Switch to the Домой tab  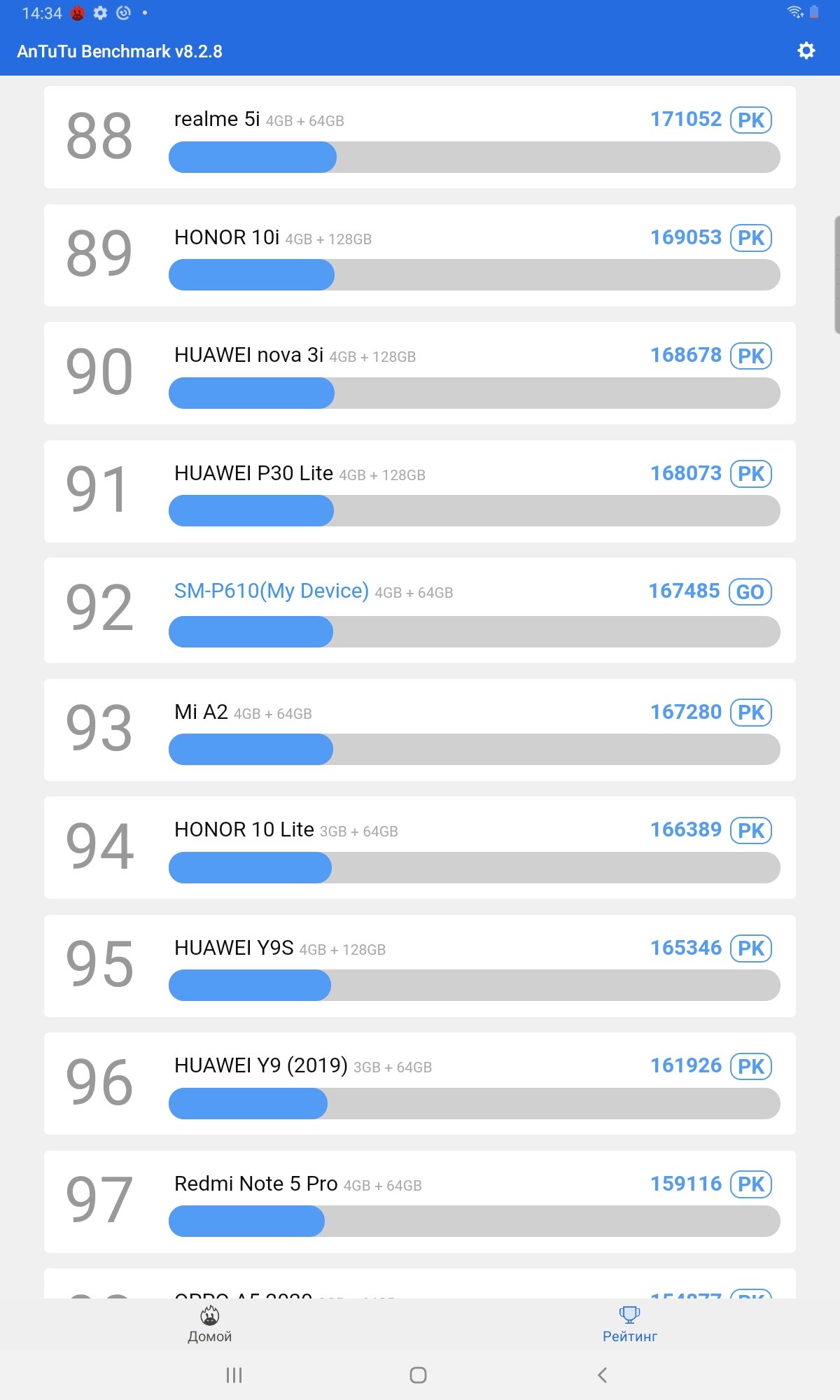point(209,1324)
